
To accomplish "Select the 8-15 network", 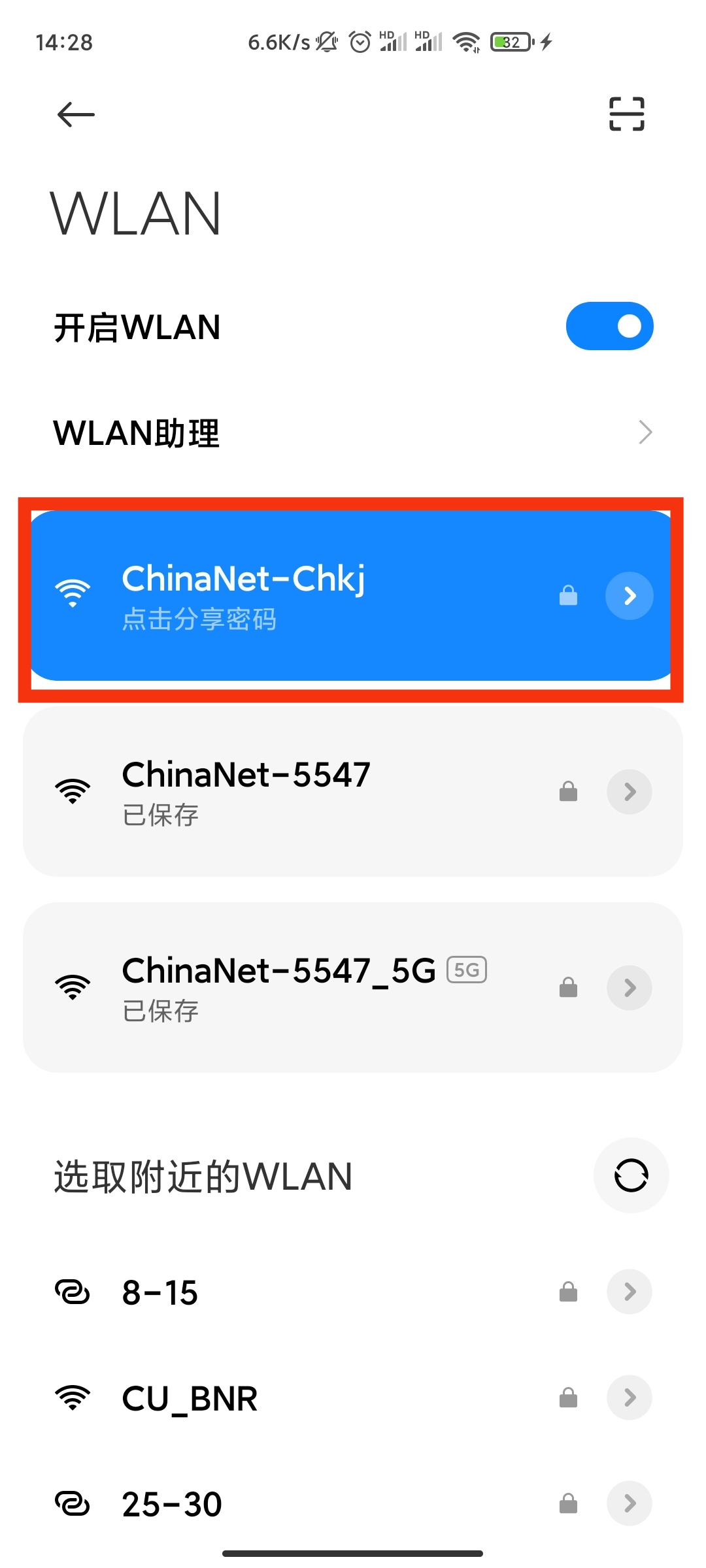I will click(x=353, y=1292).
